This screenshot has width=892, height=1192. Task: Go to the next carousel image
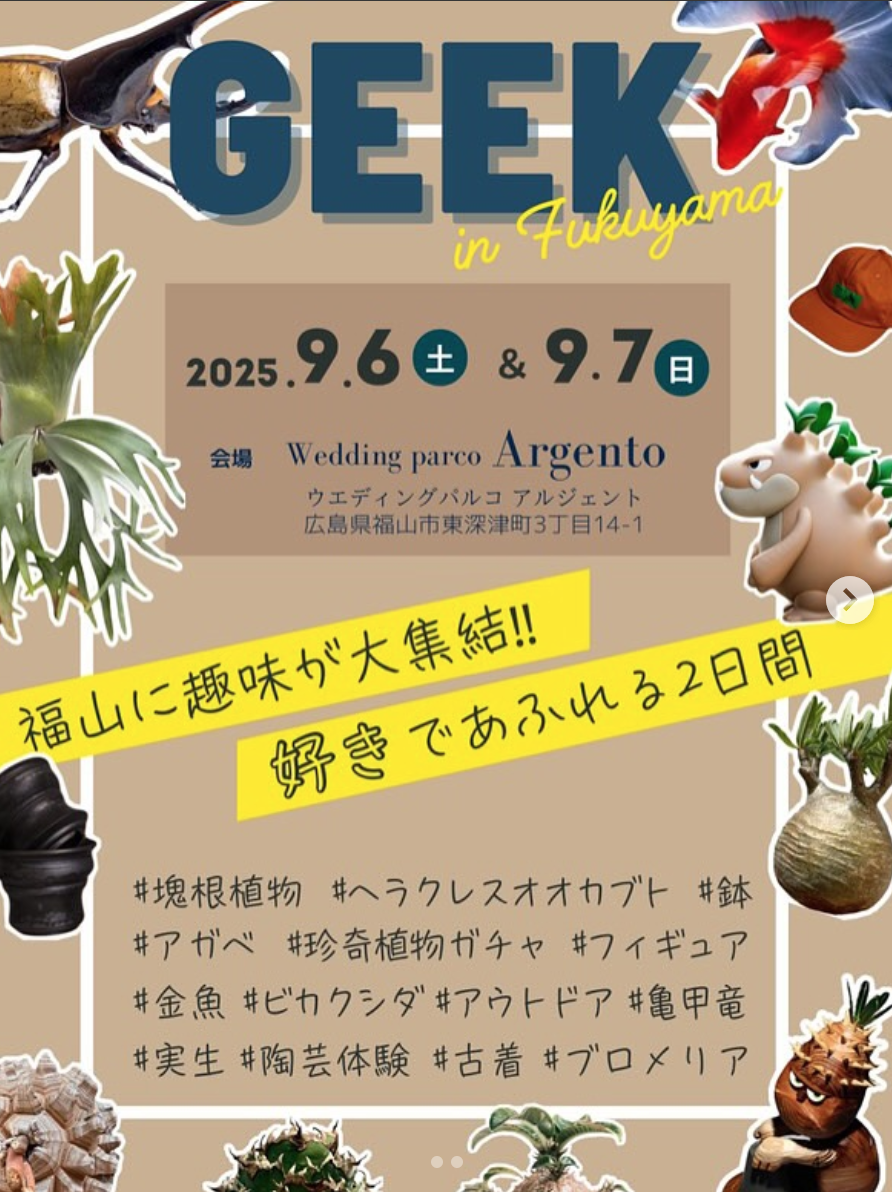[x=850, y=600]
